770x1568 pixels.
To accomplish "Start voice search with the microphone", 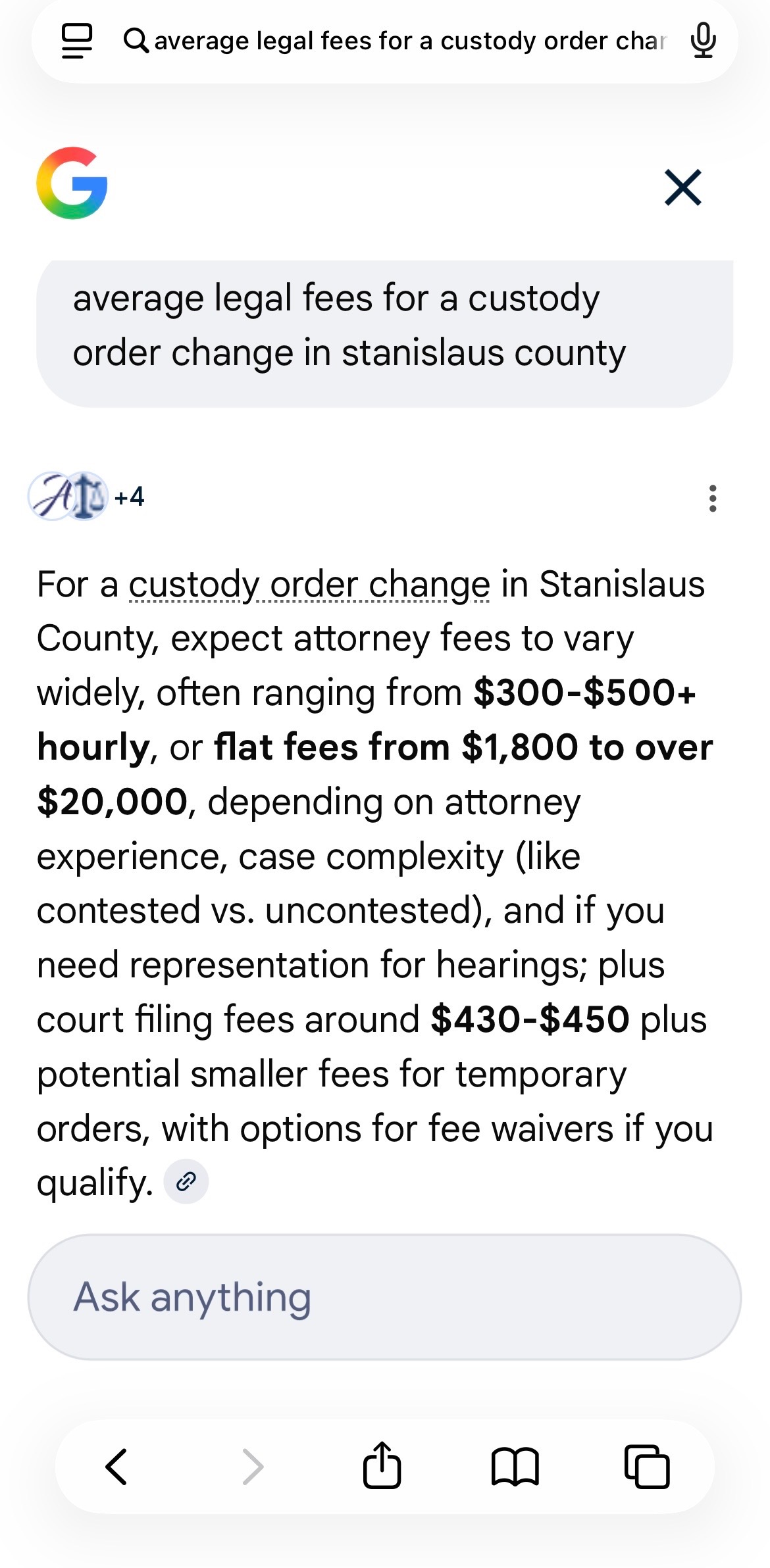I will click(703, 41).
